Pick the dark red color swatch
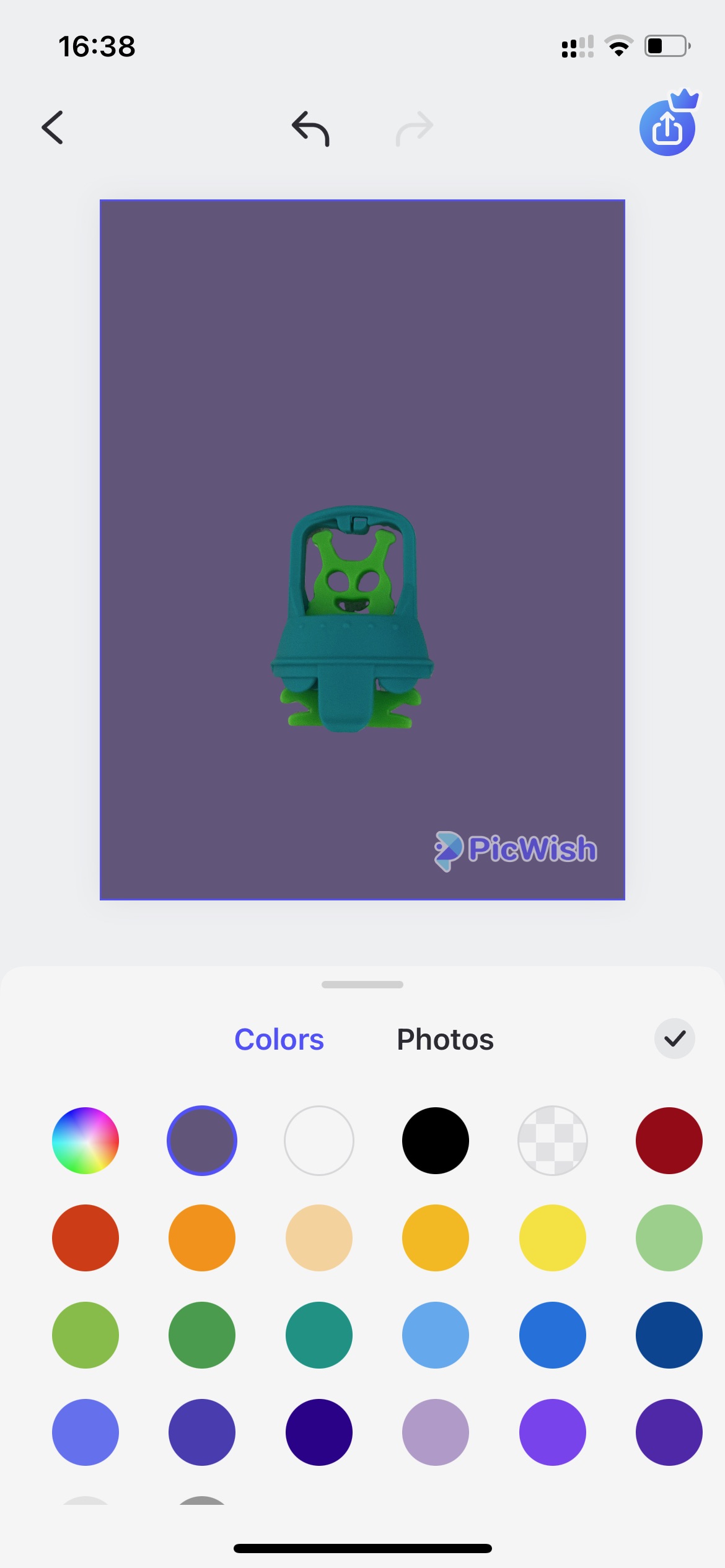This screenshot has height=1568, width=725. coord(669,1141)
